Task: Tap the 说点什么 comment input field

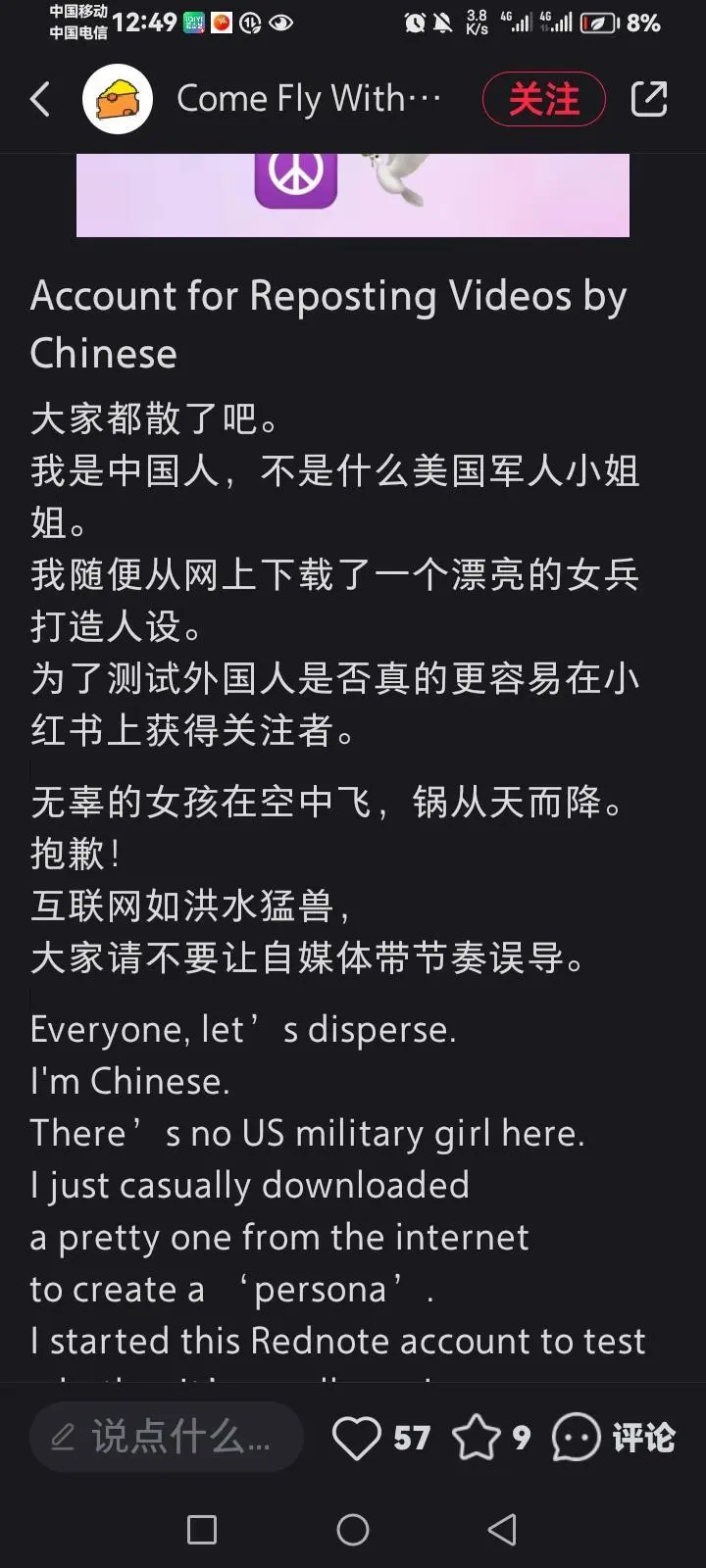Action: pyautogui.click(x=166, y=1437)
